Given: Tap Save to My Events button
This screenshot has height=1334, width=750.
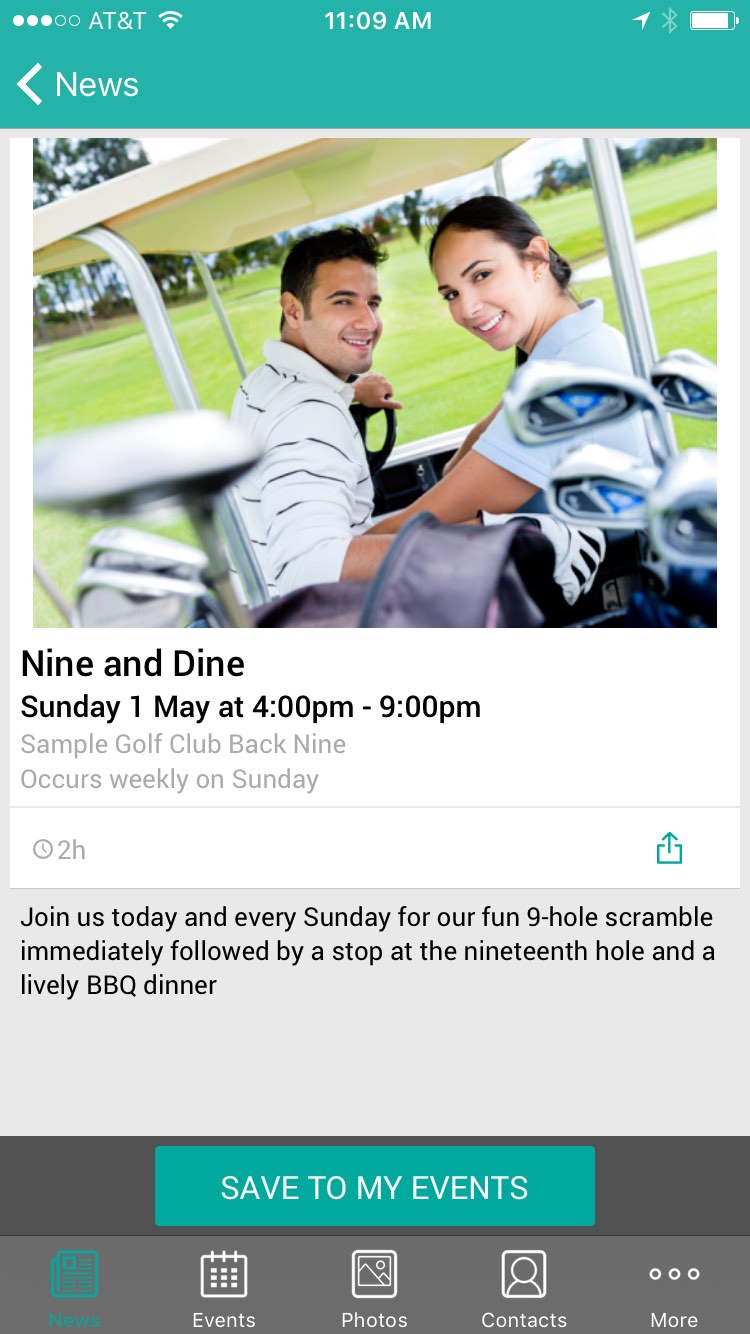Looking at the screenshot, I should tap(375, 1187).
